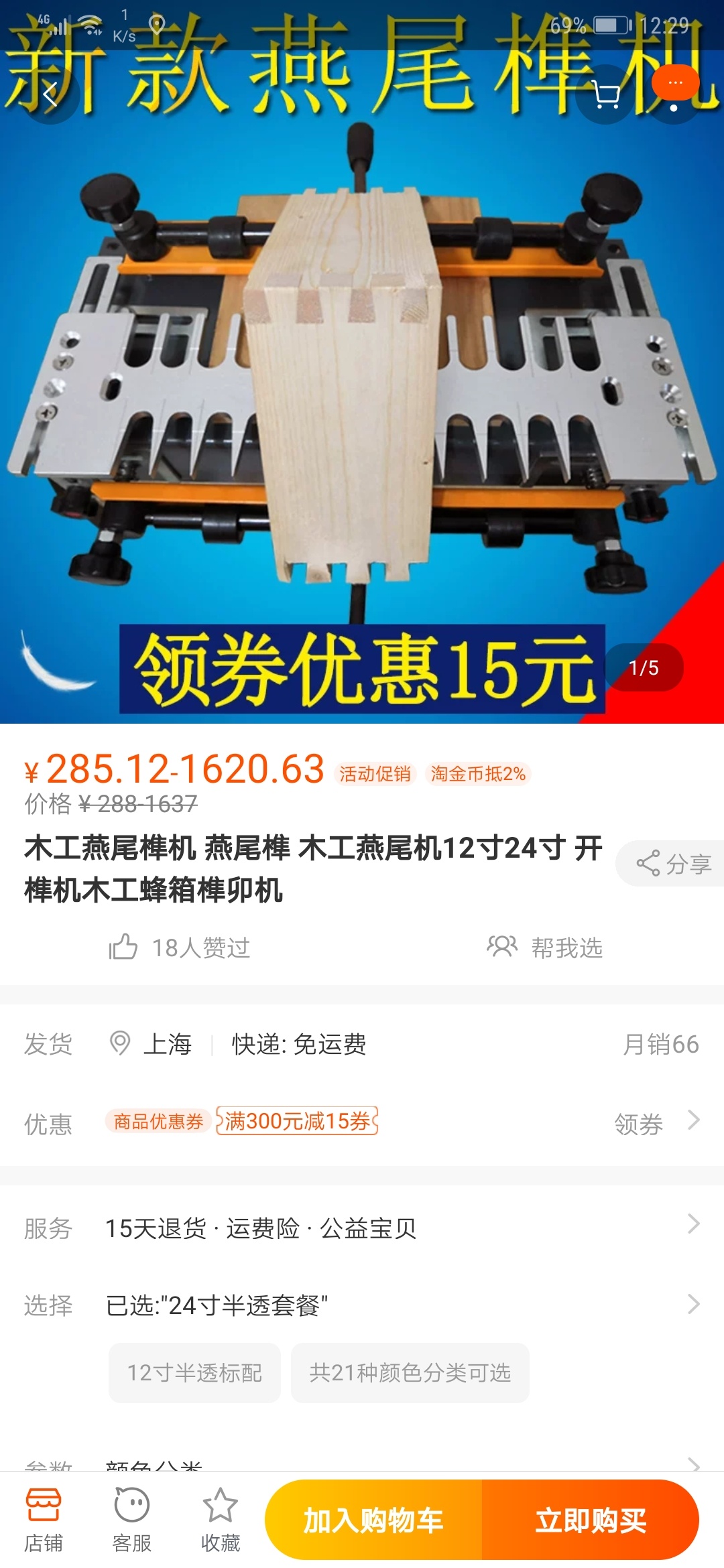Tap 加入购物车 to add to cart
The height and width of the screenshot is (1568, 724).
coord(373,1520)
